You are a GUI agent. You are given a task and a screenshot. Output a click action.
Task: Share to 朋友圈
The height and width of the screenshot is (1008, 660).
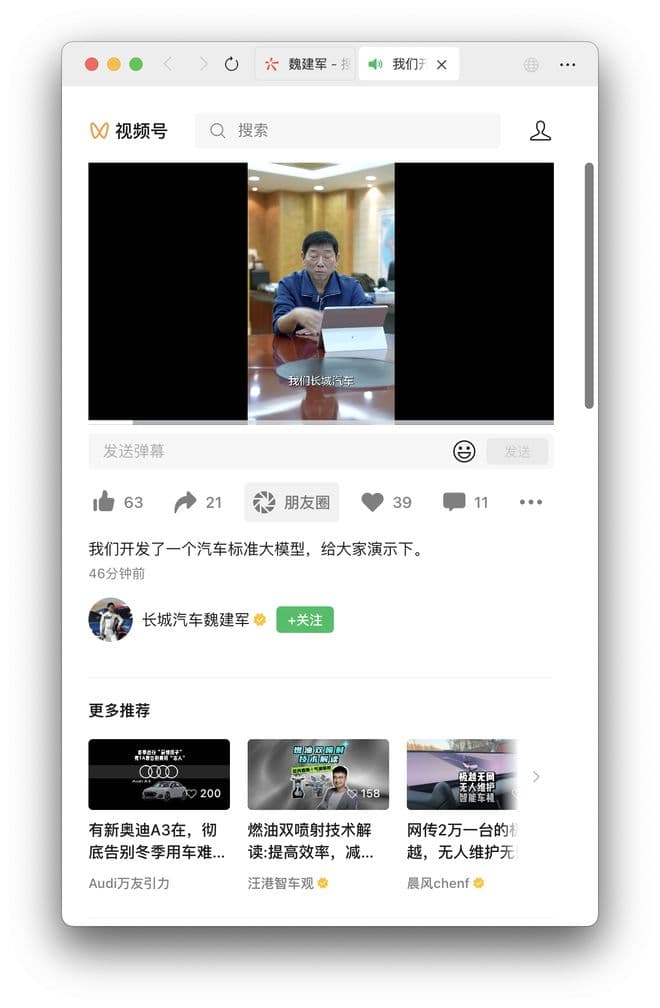292,502
